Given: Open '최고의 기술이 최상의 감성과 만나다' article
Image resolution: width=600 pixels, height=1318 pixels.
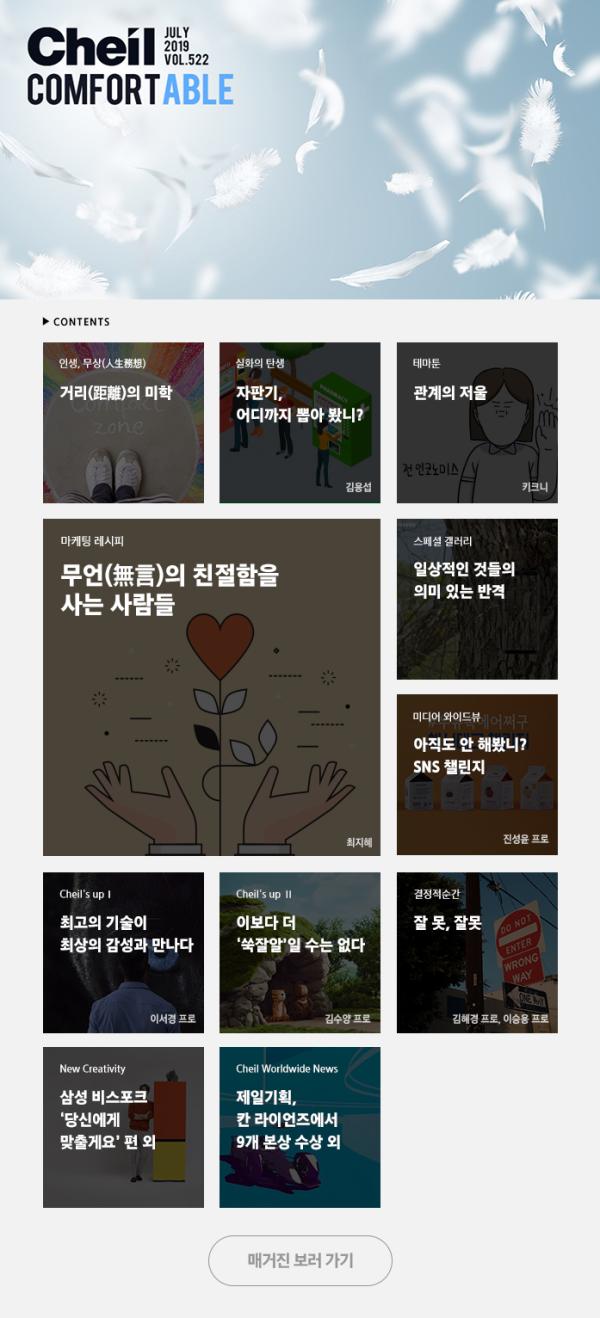Looking at the screenshot, I should [123, 952].
